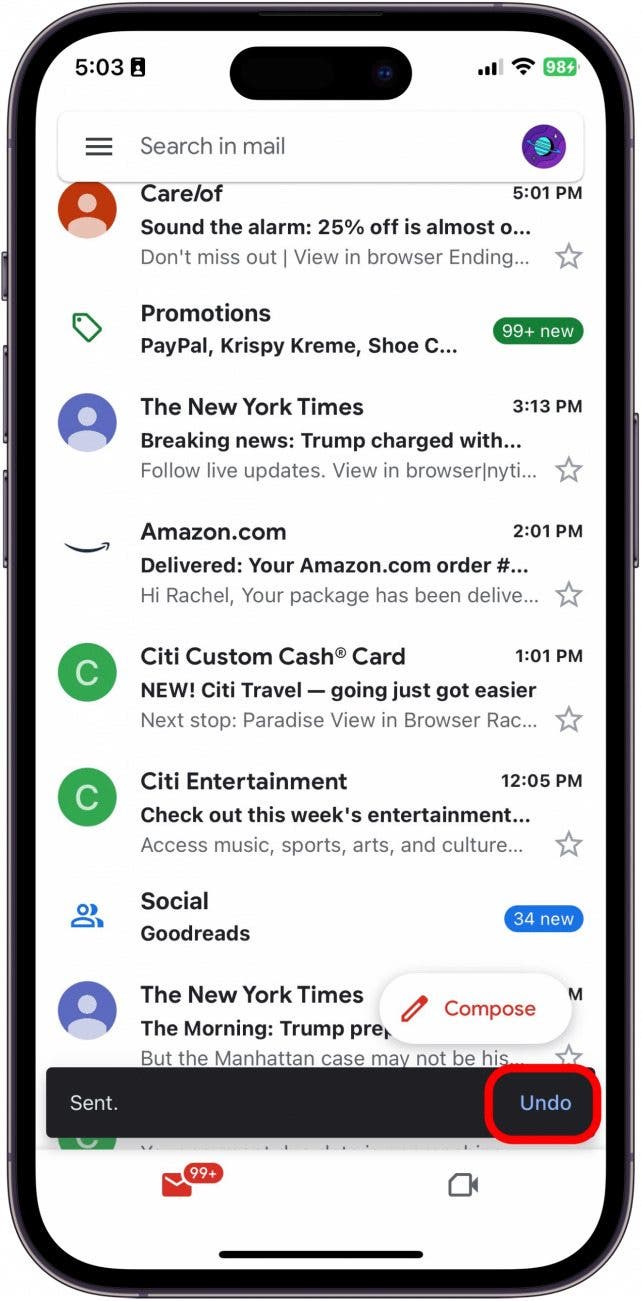The image size is (642, 1301).
Task: Open the account profile avatar
Action: [x=544, y=147]
